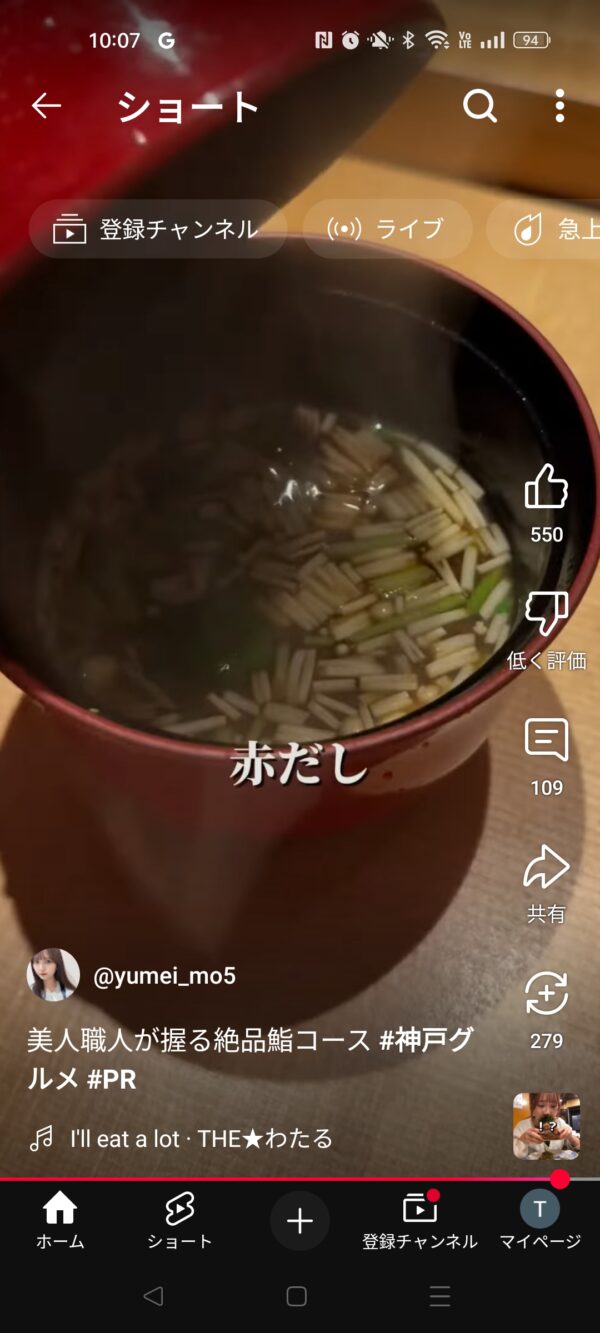Viewport: 600px width, 1333px height.
Task: Select the 登録チャンネル filter chip
Action: pyautogui.click(x=158, y=229)
